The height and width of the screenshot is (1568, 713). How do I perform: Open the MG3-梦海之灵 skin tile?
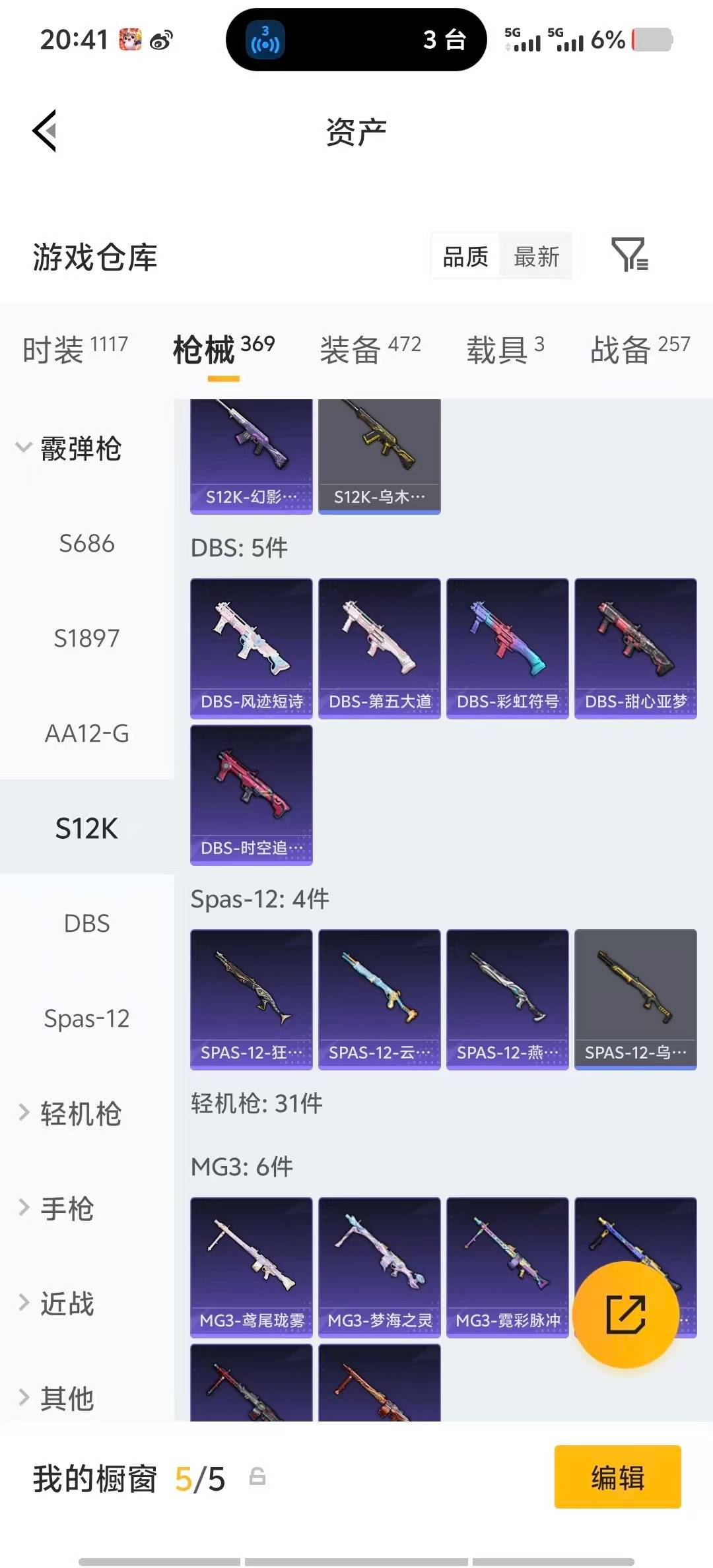pos(379,1267)
